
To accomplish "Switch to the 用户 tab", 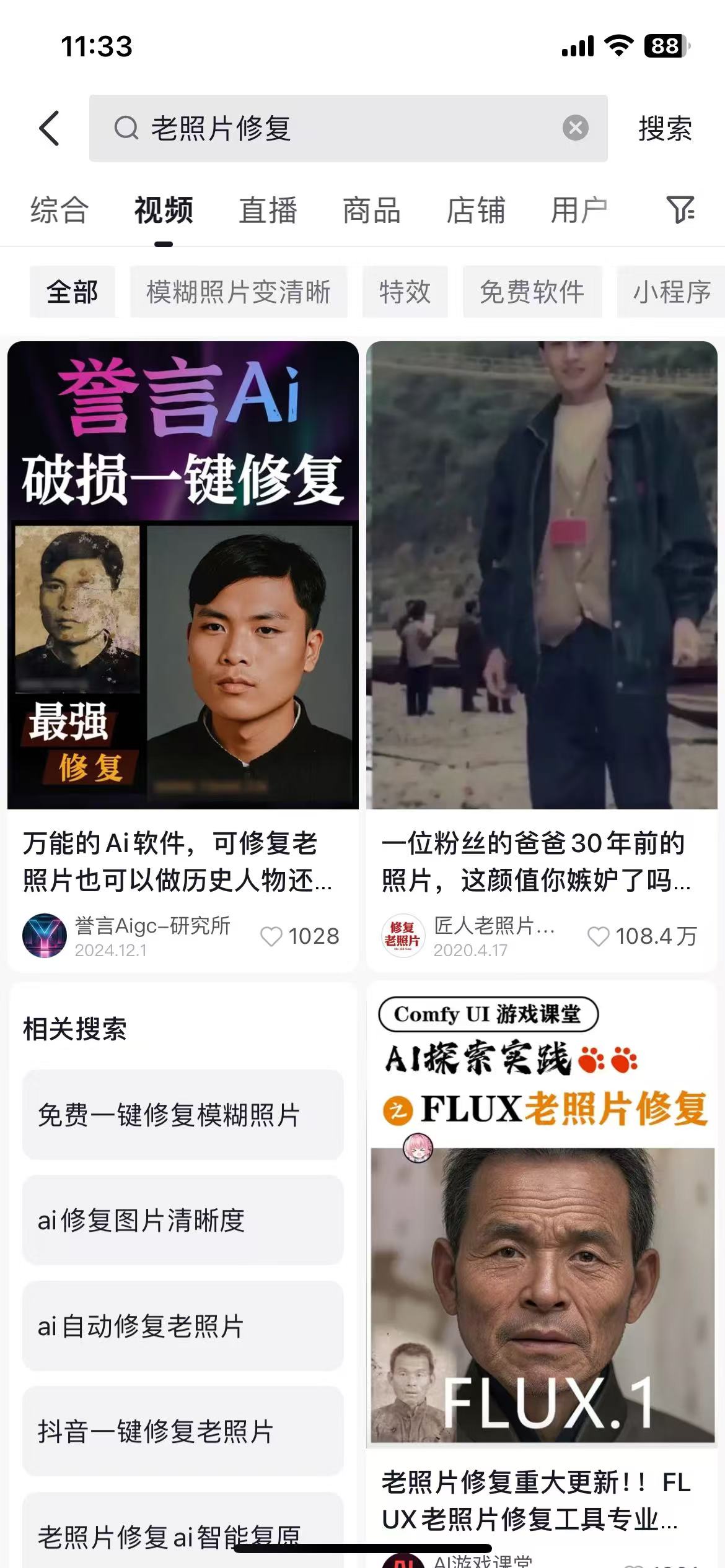I will [x=579, y=210].
